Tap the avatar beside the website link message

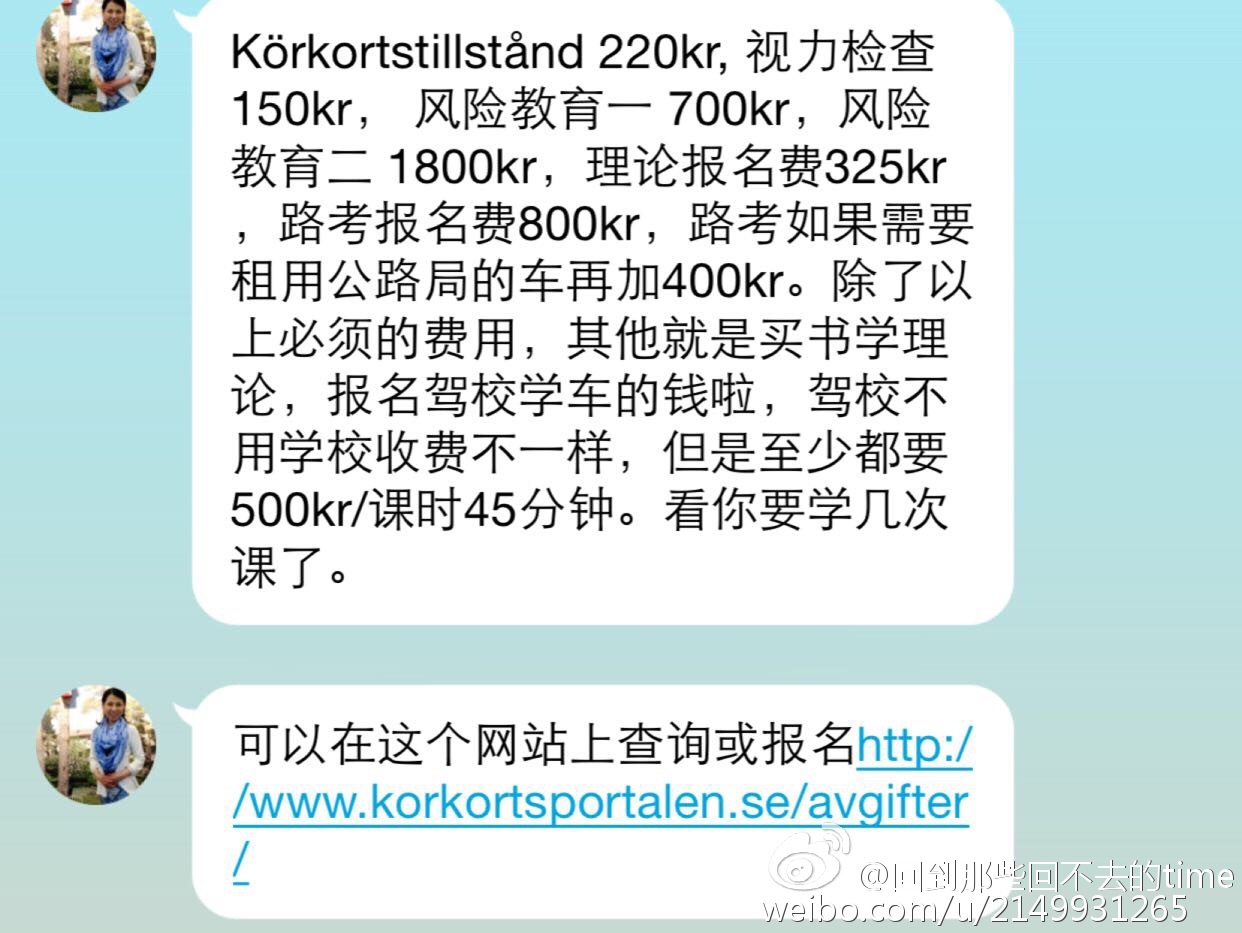tap(96, 744)
